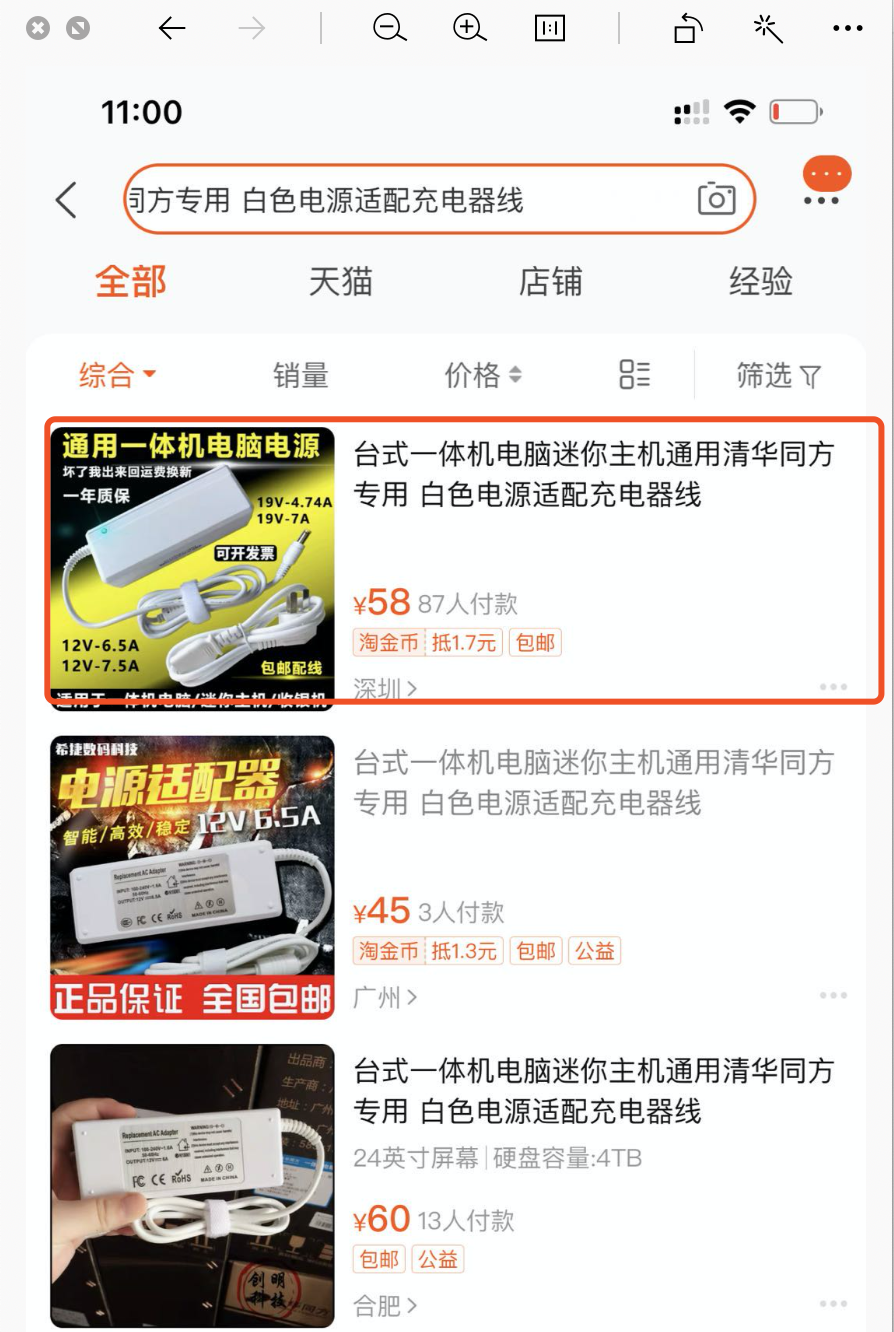This screenshot has height=1332, width=894.
Task: Toggle the list/grid layout icon
Action: (x=634, y=375)
